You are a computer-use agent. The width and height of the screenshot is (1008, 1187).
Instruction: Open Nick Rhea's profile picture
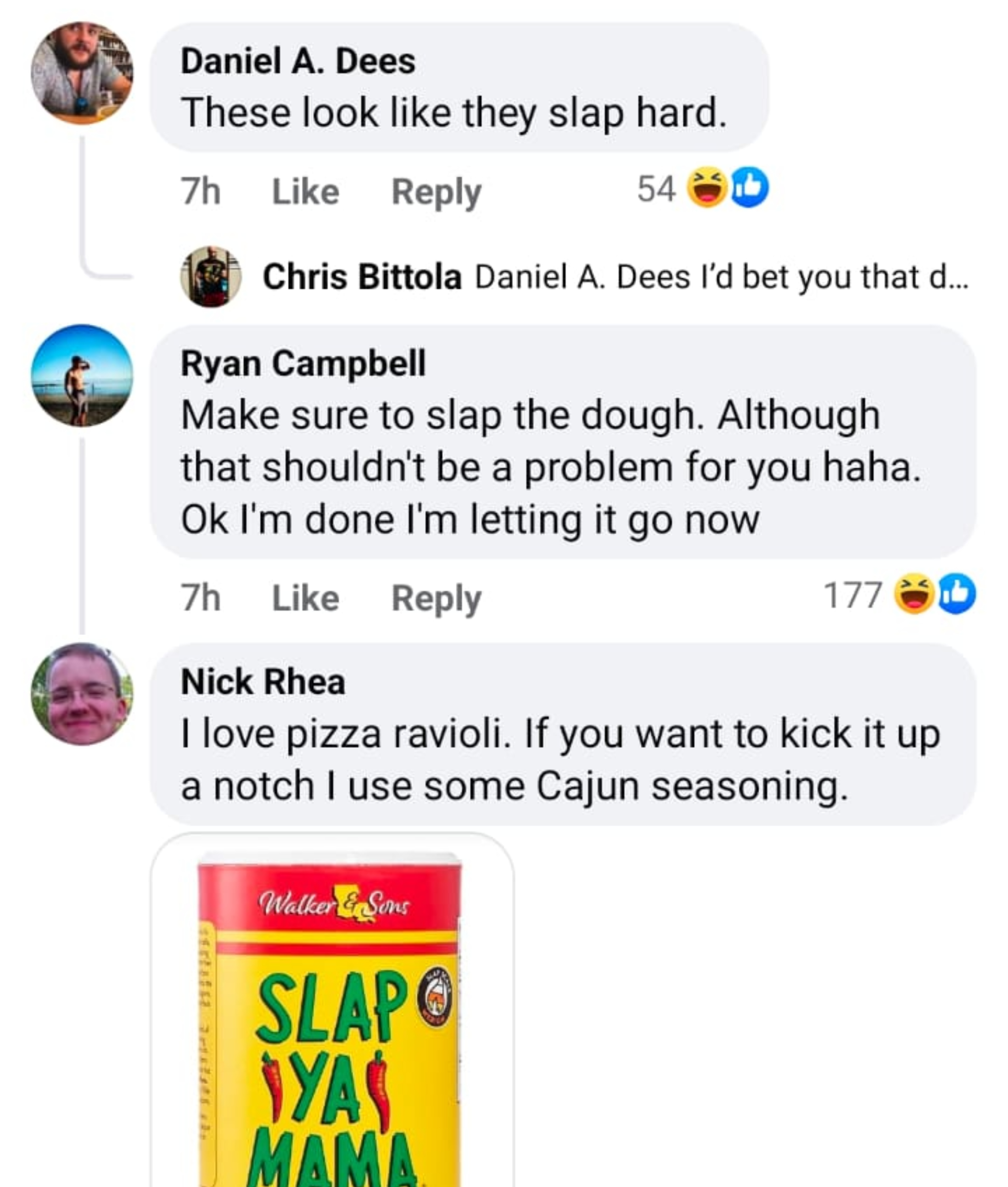(x=82, y=694)
